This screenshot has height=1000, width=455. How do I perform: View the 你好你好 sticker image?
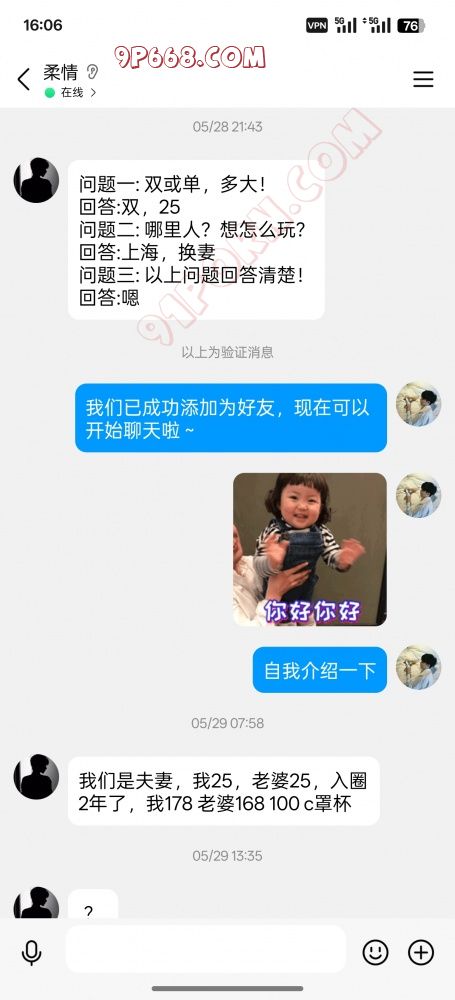[x=310, y=549]
